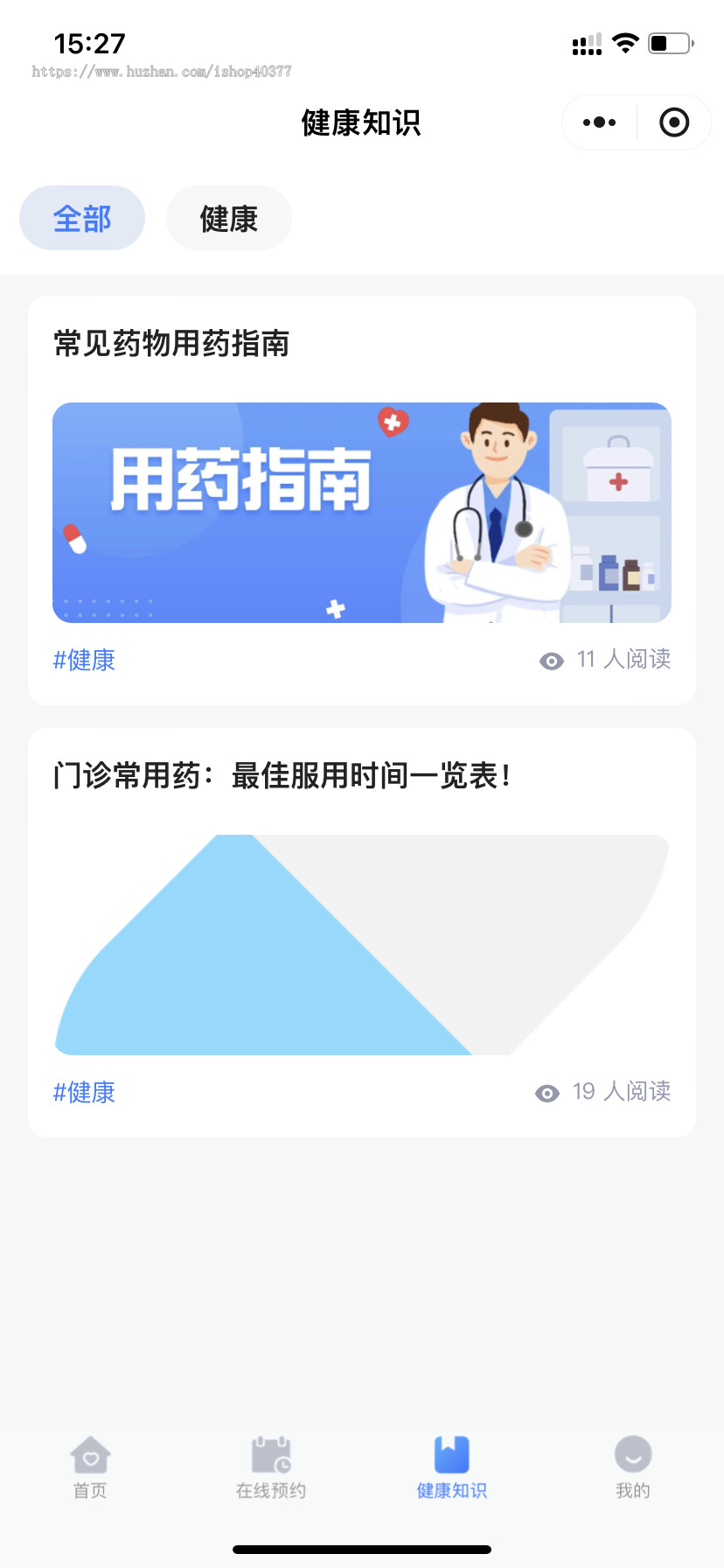Viewport: 724px width, 1568px height.
Task: Toggle the 健康 filter selection
Action: point(228,218)
